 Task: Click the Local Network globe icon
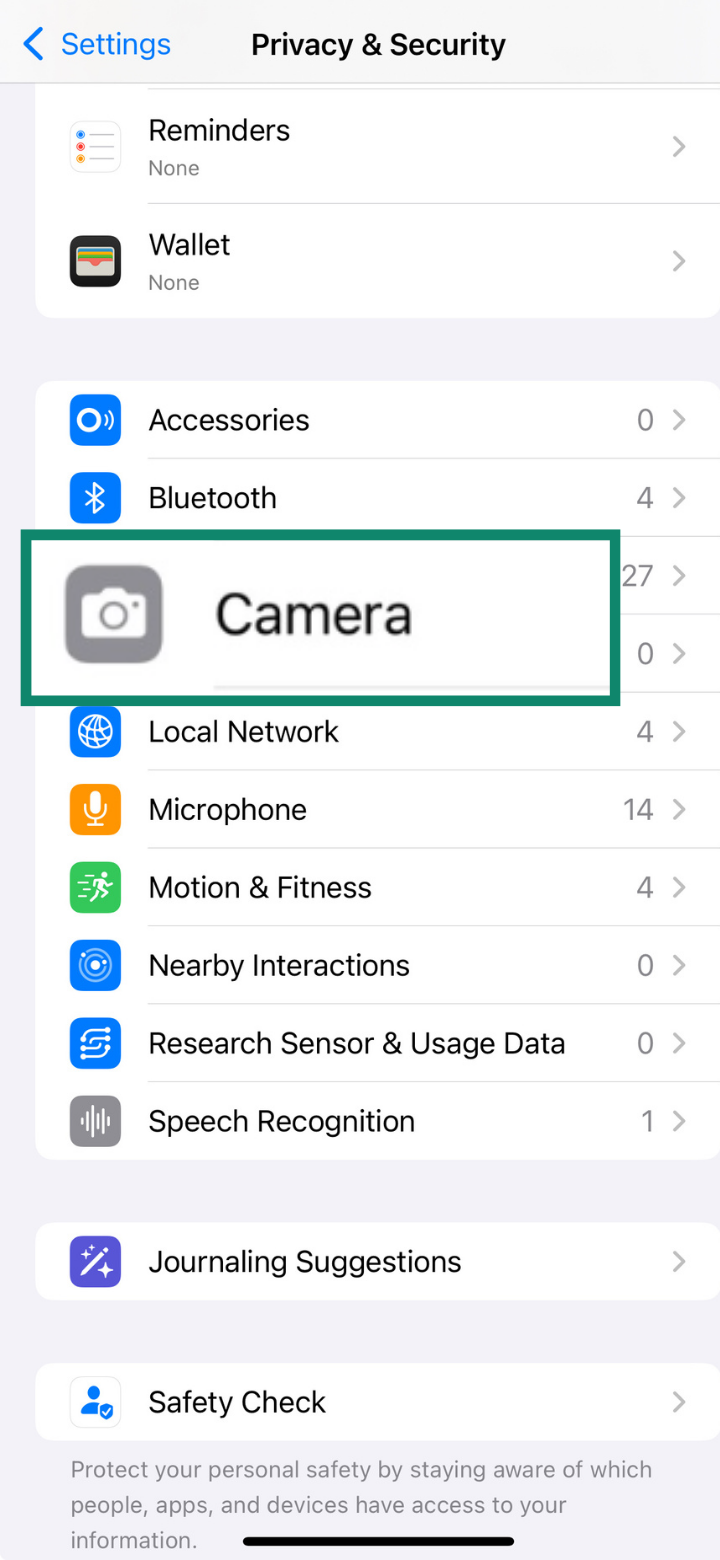pos(94,731)
